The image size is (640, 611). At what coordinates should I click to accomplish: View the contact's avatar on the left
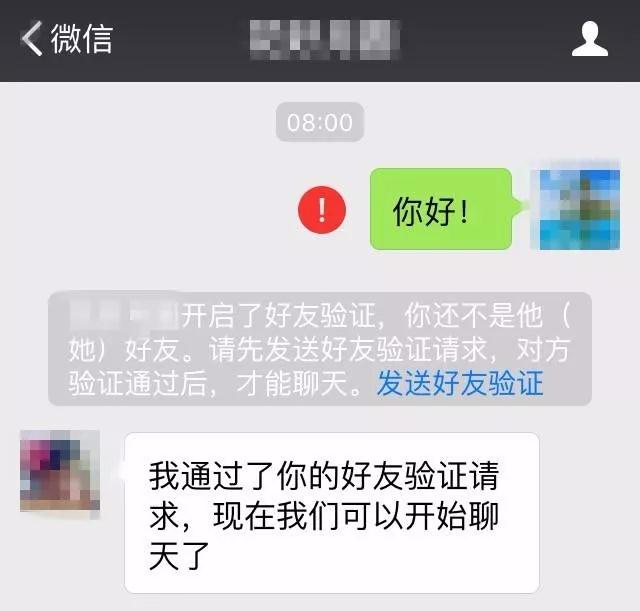(x=60, y=470)
